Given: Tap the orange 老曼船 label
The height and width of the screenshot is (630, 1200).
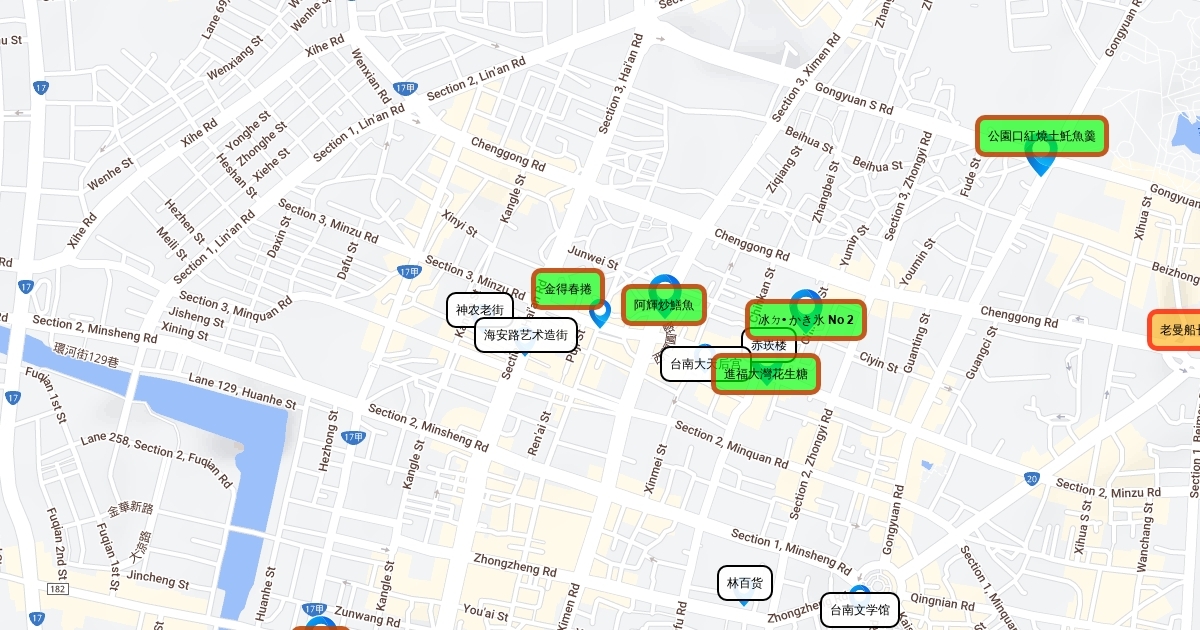Looking at the screenshot, I should click(1176, 329).
